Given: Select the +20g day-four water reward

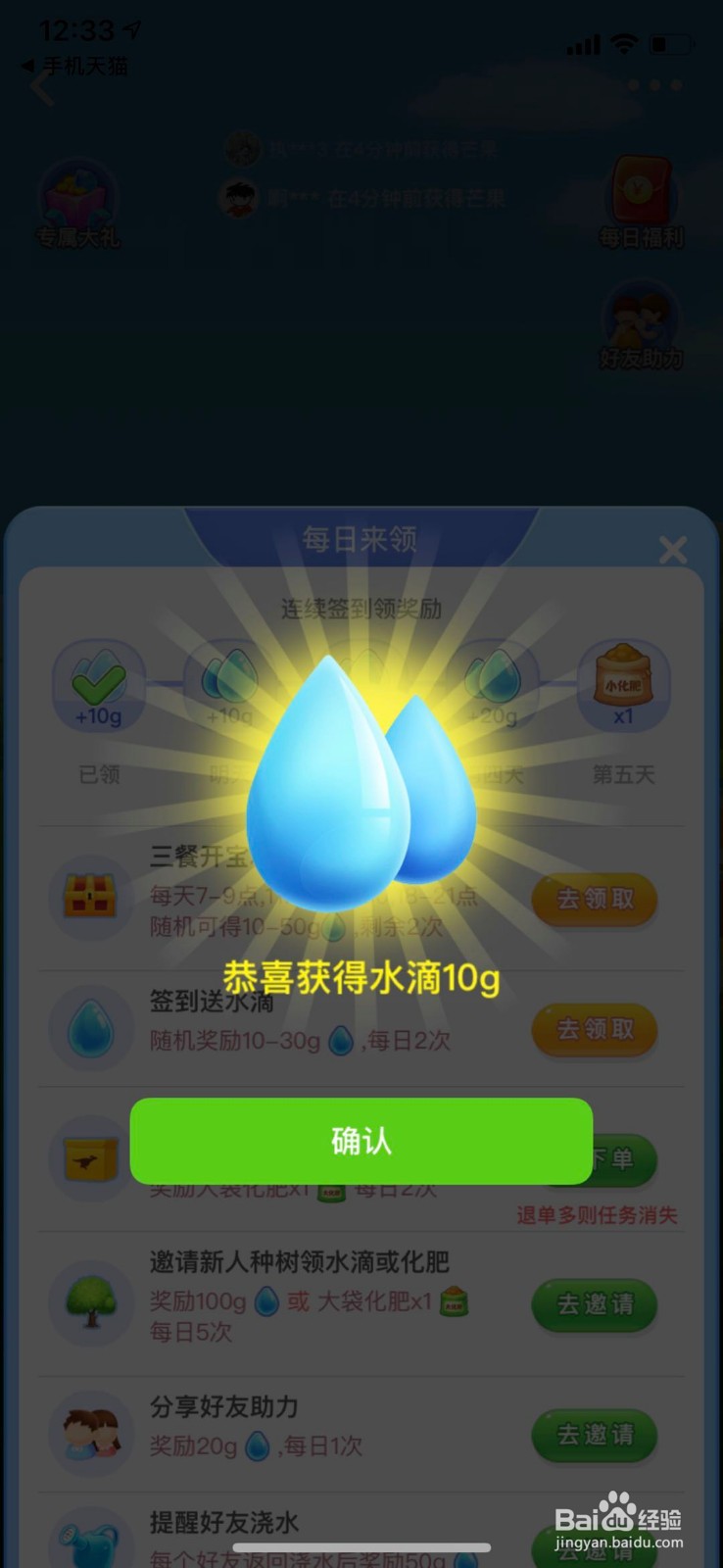Looking at the screenshot, I should pos(495,684).
